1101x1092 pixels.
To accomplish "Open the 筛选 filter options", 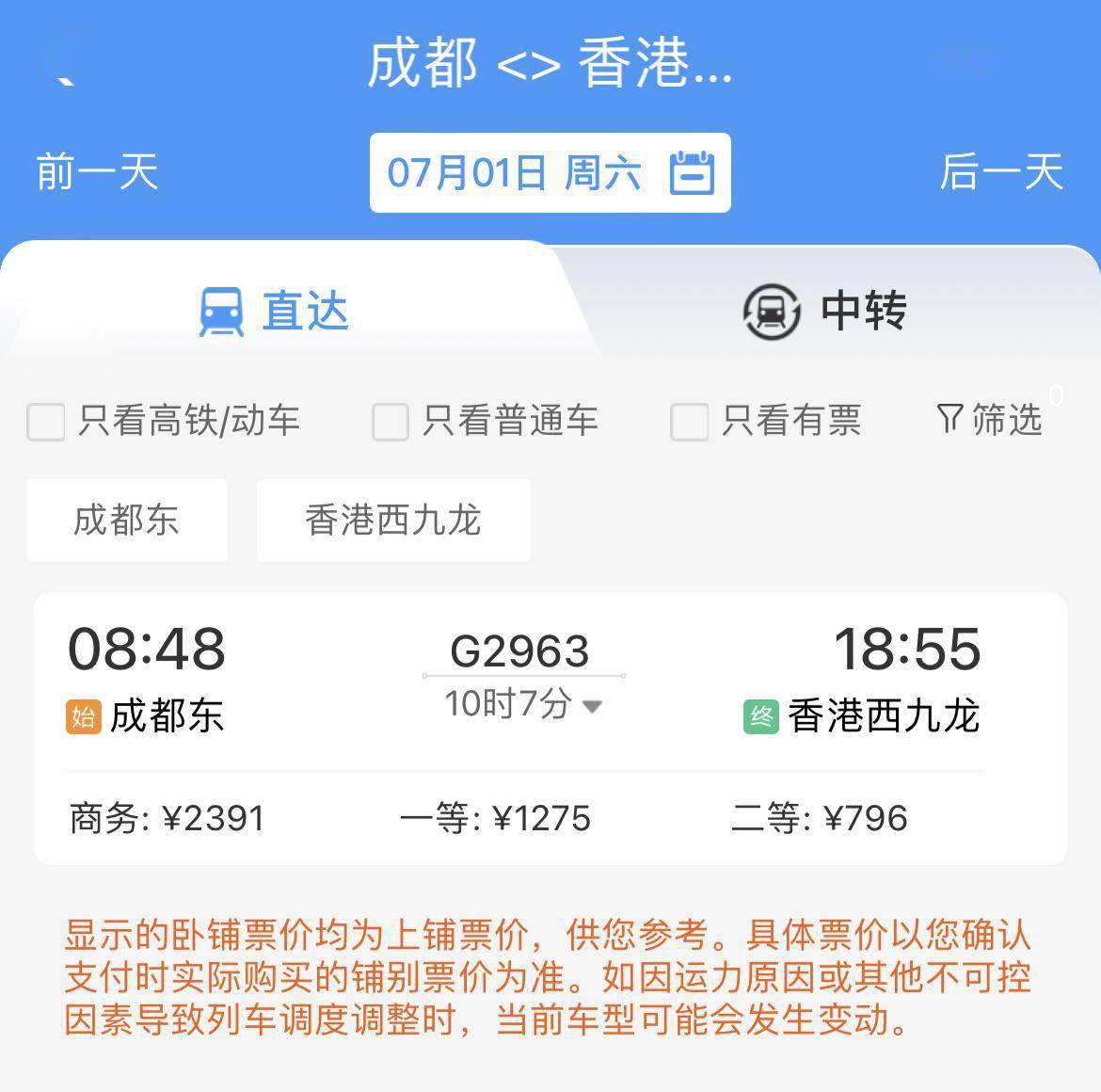I will [990, 420].
